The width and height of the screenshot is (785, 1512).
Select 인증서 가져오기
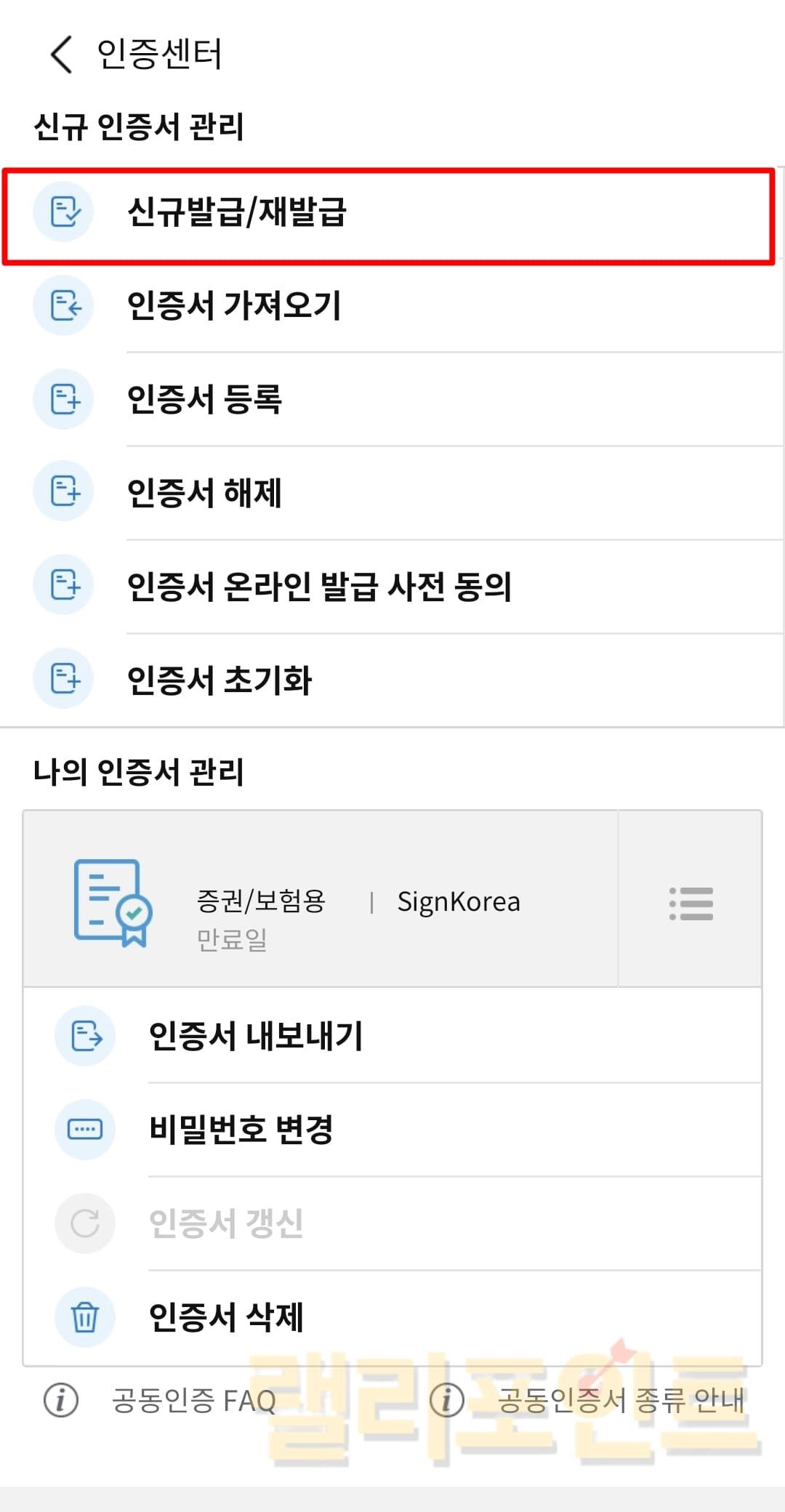234,305
